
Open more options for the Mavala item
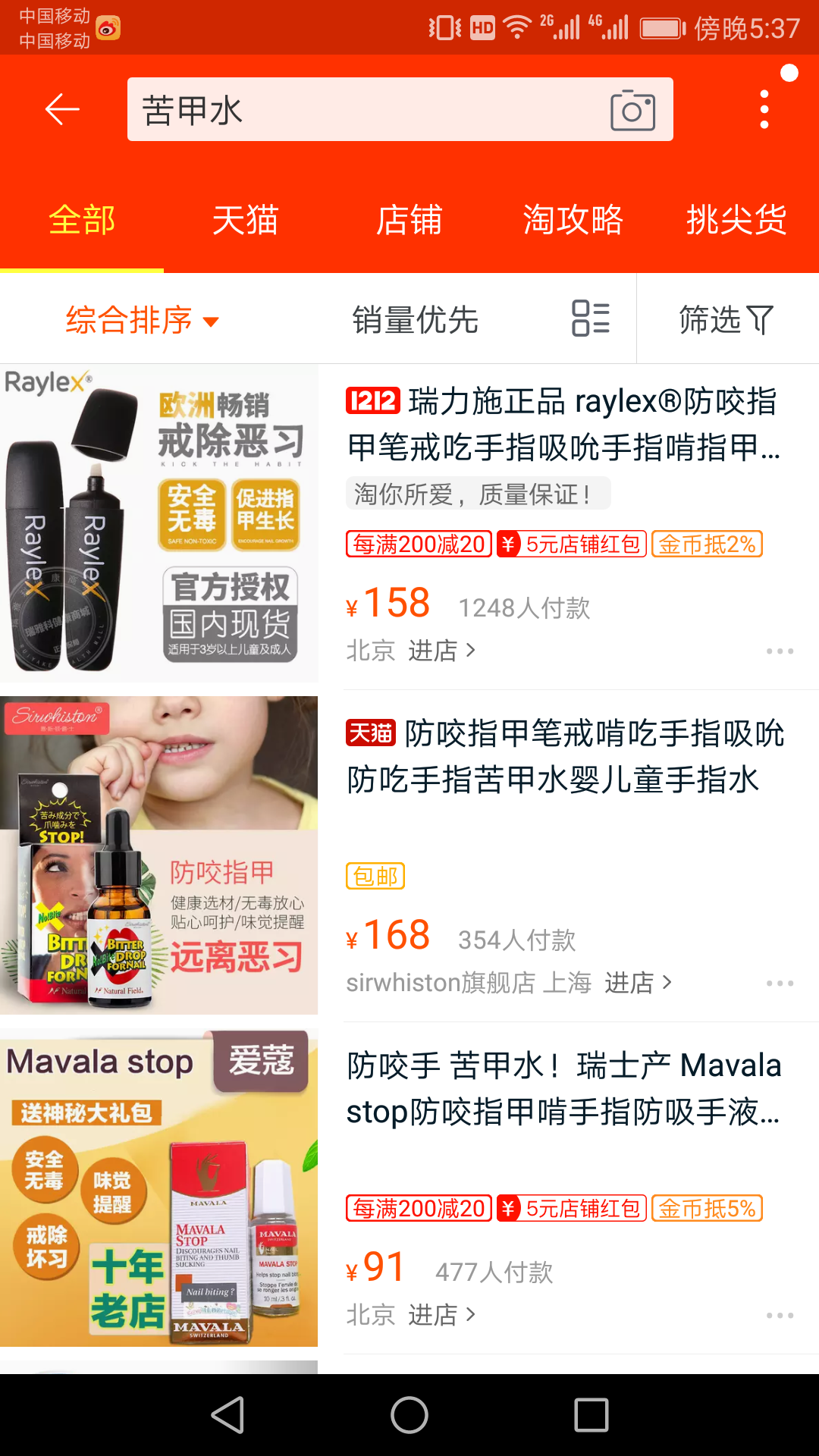780,1316
